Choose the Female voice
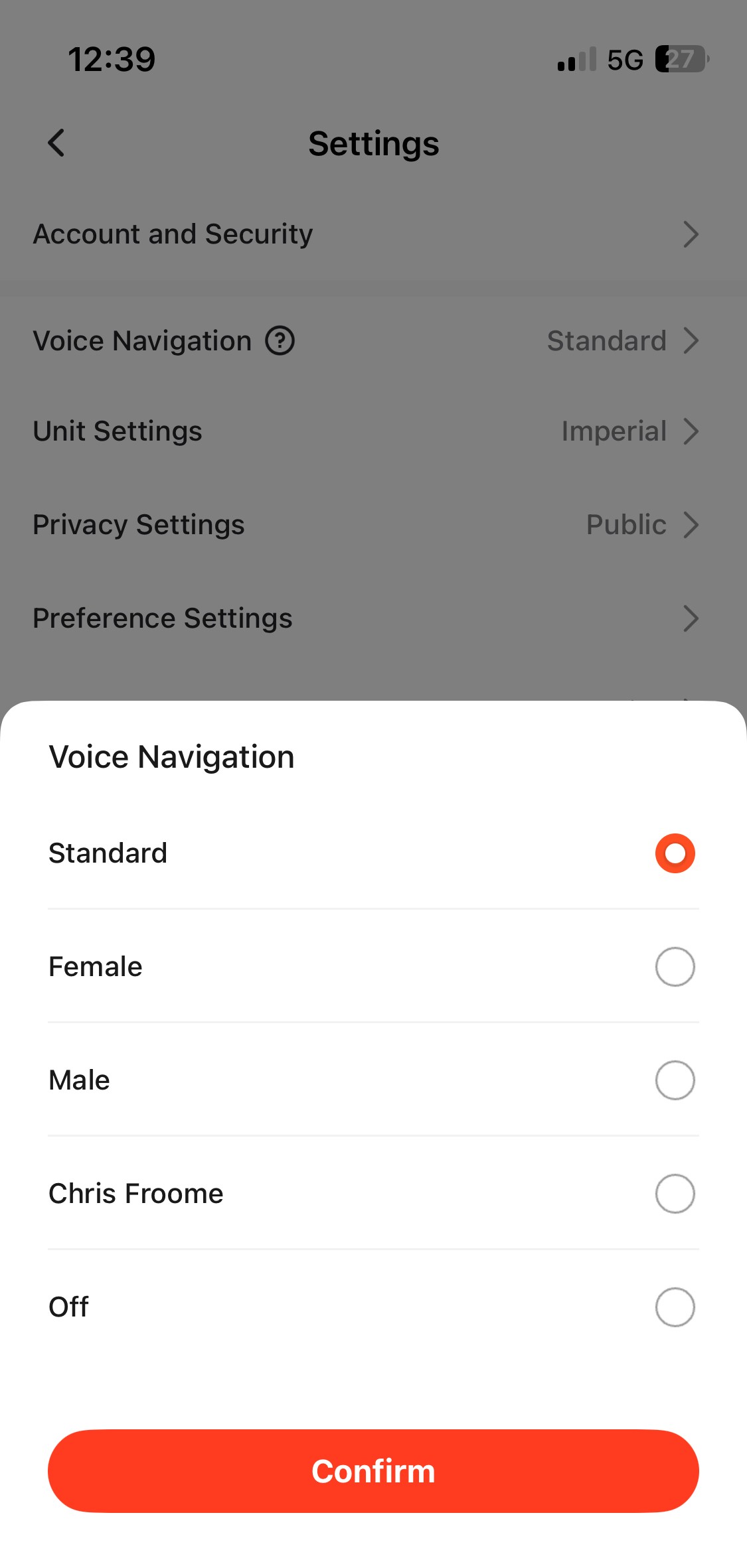Screen dimensions: 747x1568 373,966
